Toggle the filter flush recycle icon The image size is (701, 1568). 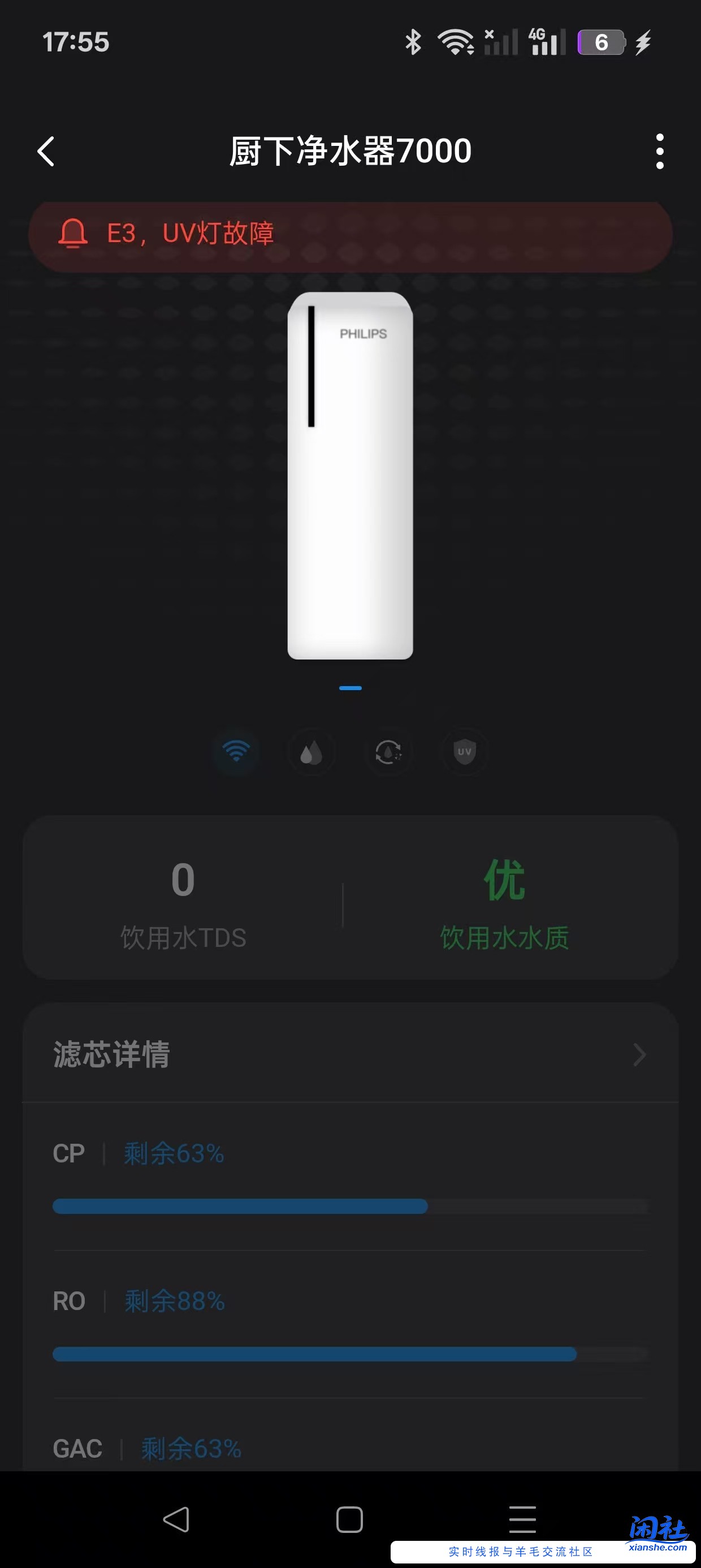(388, 753)
